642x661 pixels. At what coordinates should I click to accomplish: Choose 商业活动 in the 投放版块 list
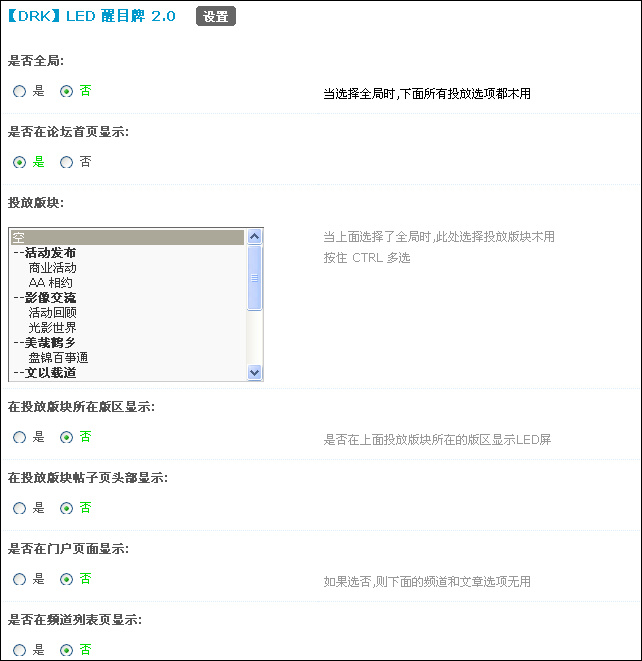[53, 268]
